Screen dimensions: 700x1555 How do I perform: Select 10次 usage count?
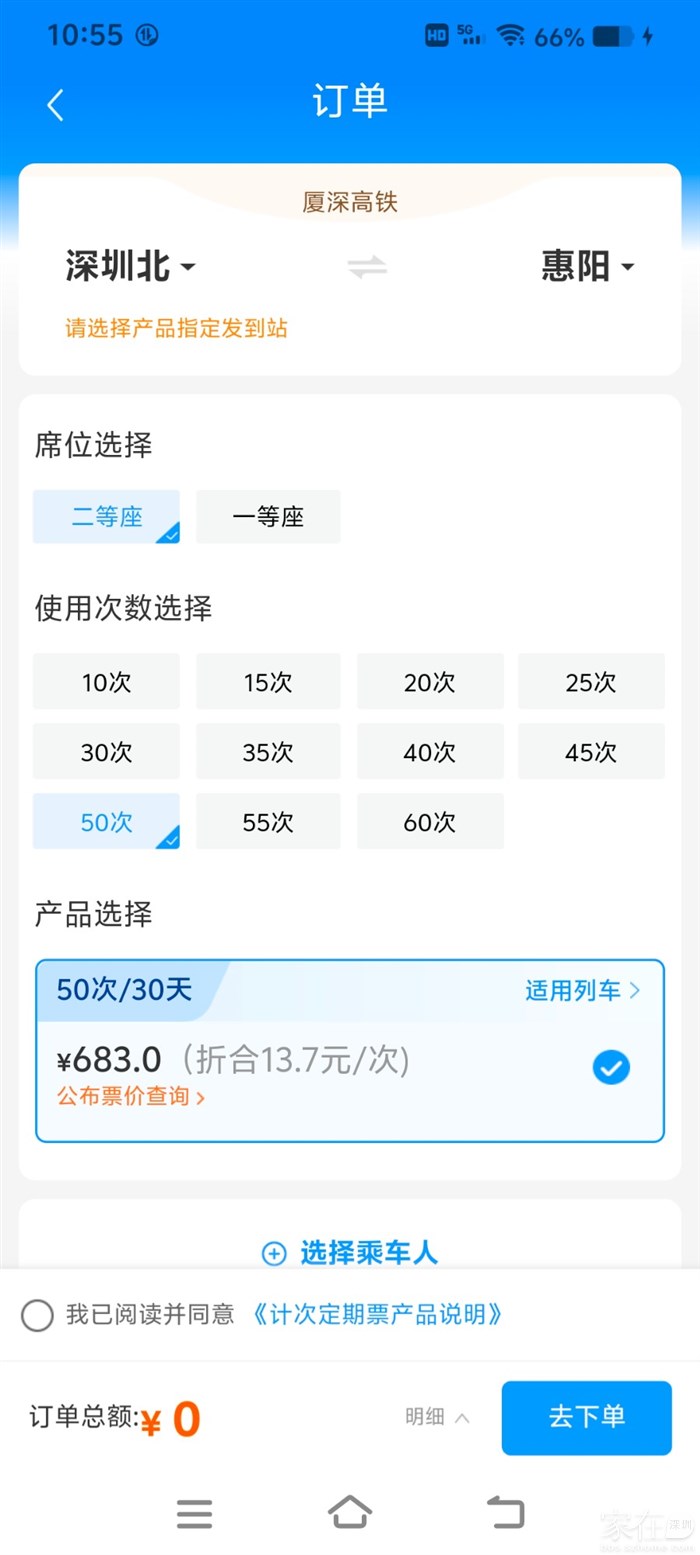[106, 682]
